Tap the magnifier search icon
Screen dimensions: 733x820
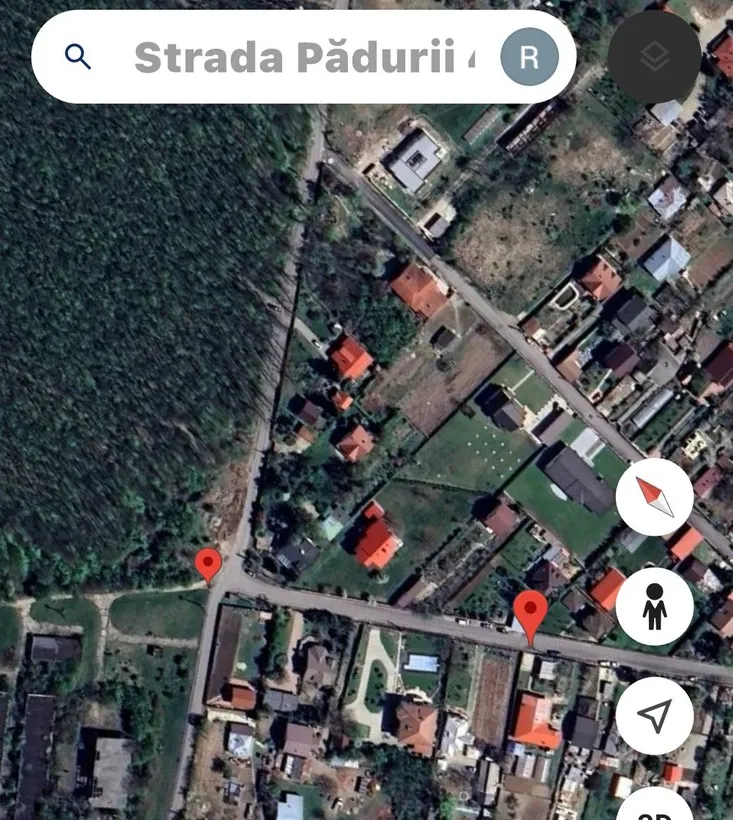tap(78, 57)
